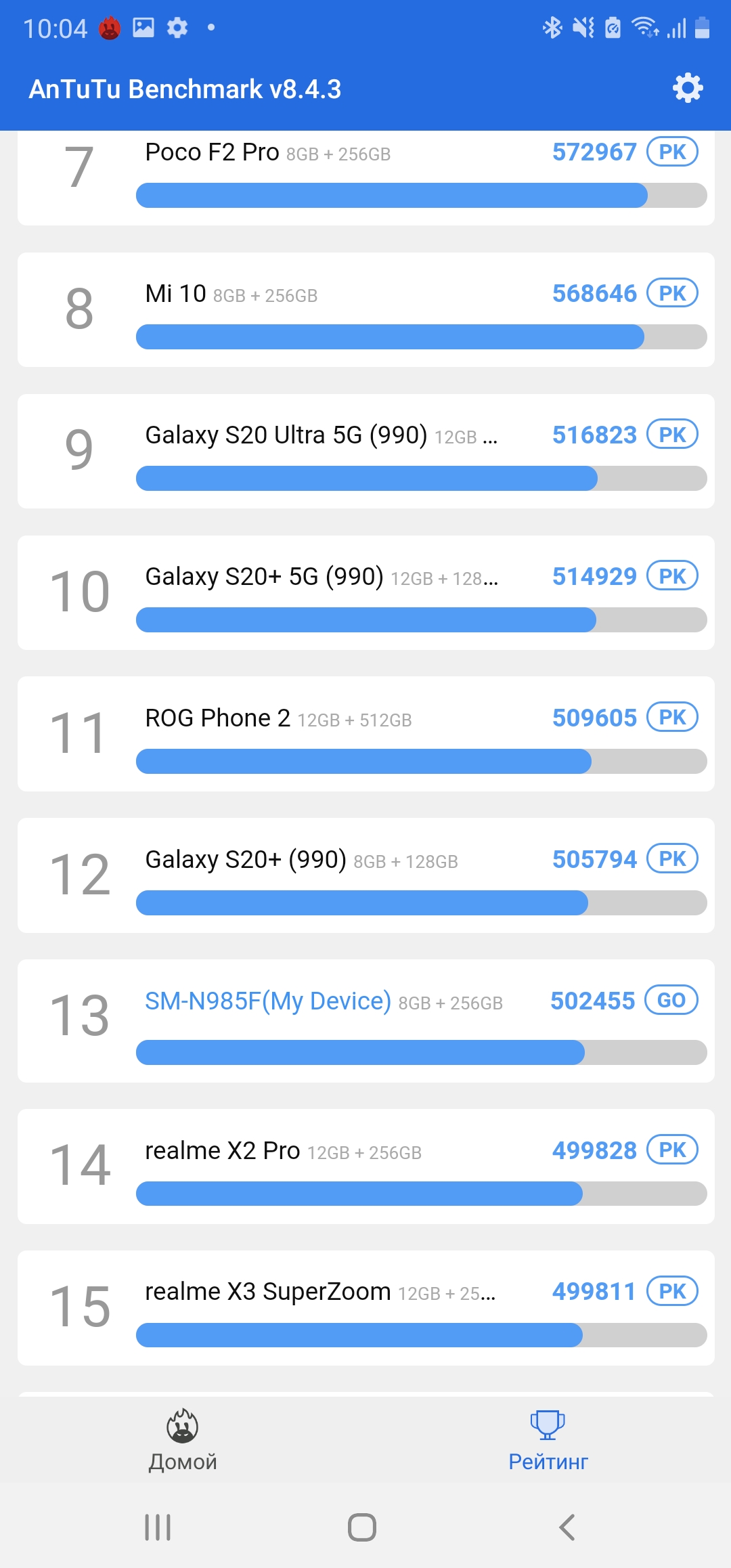Go back using system back button
Screen dimensions: 731x1568
567,1527
